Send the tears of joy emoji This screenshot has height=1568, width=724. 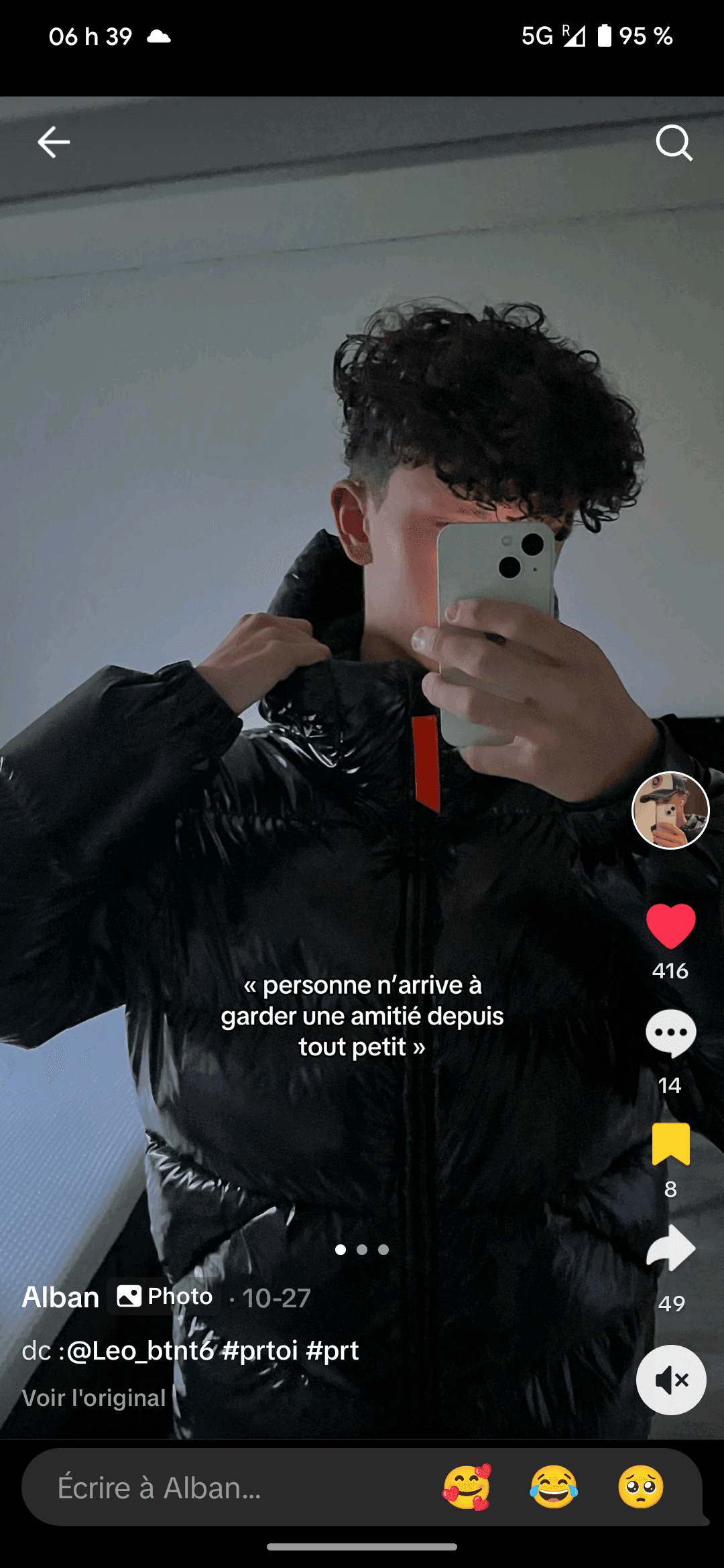pyautogui.click(x=554, y=1488)
